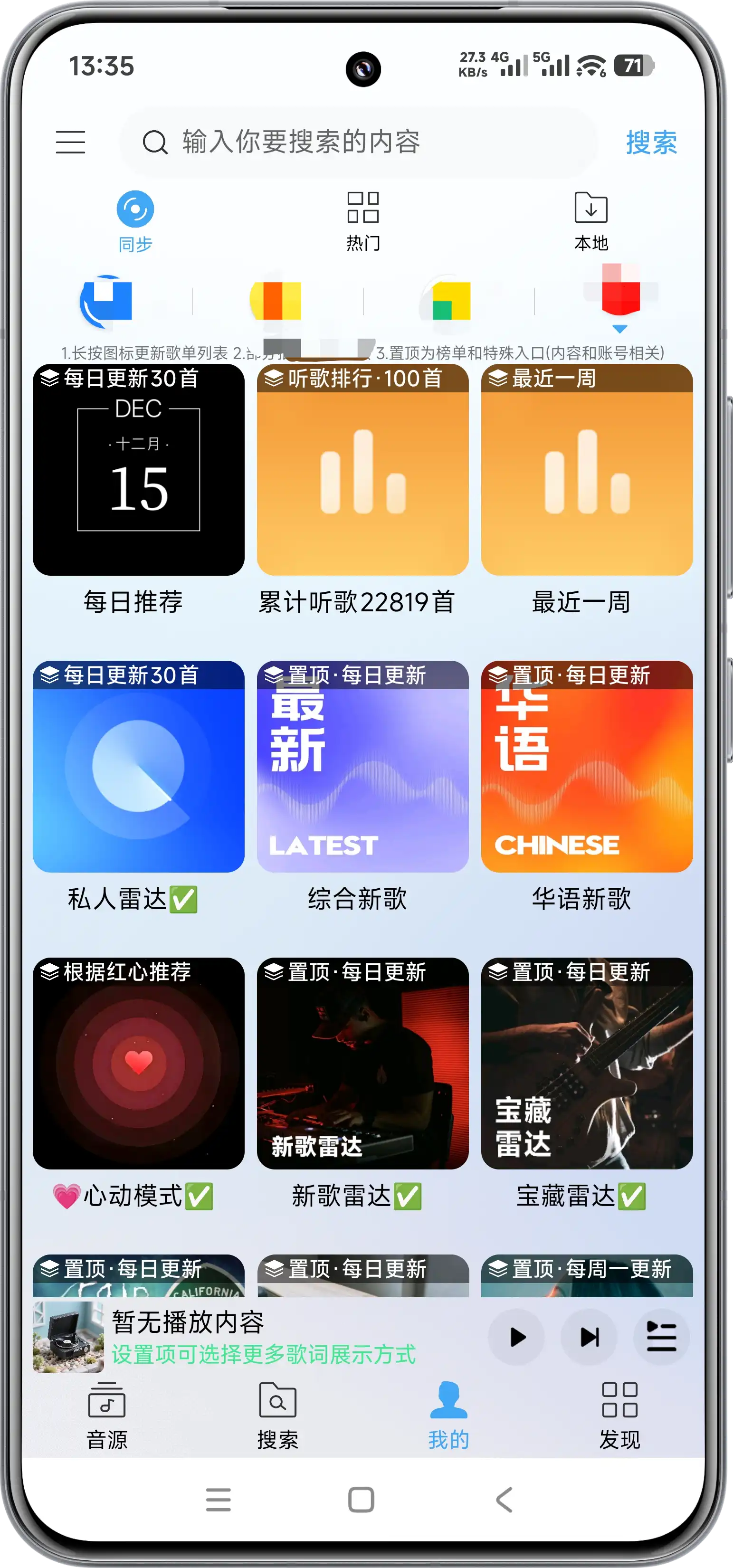Open the 新歌雷达 playlist
This screenshot has width=733, height=1568.
tap(363, 1064)
